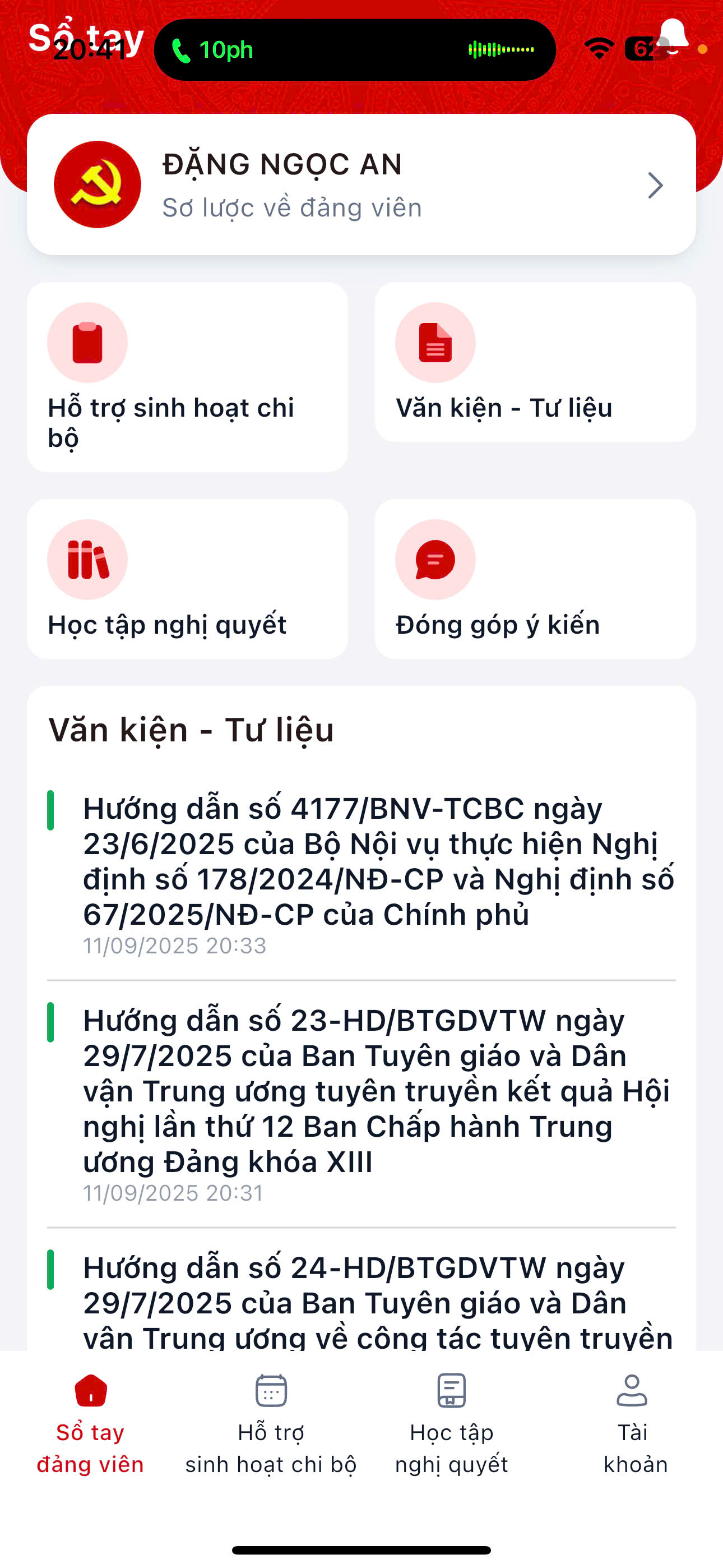
Task: Open the Hỗ trợ sinh hoạt chi bộ card
Action: [187, 376]
